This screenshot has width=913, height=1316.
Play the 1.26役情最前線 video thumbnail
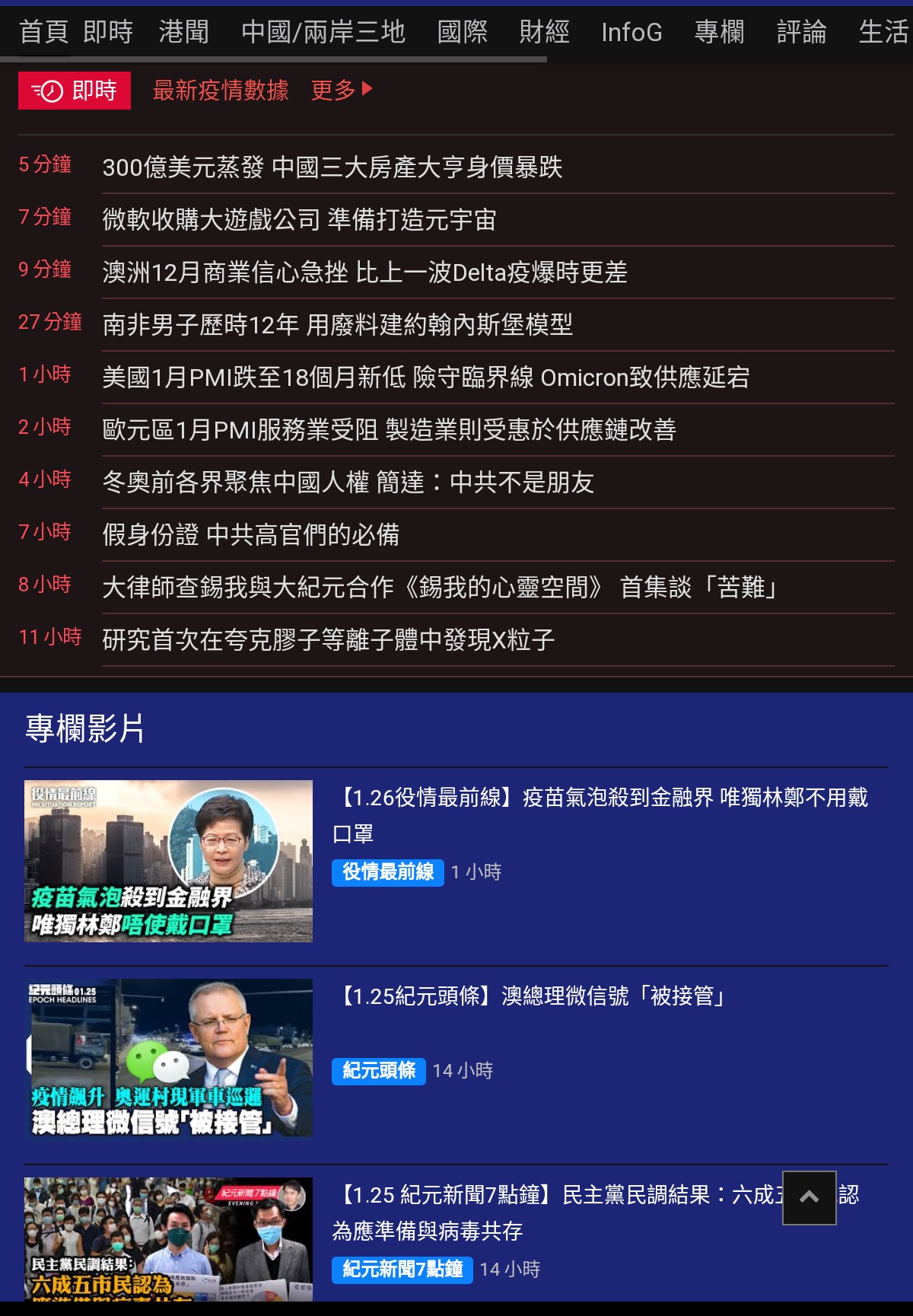[168, 861]
